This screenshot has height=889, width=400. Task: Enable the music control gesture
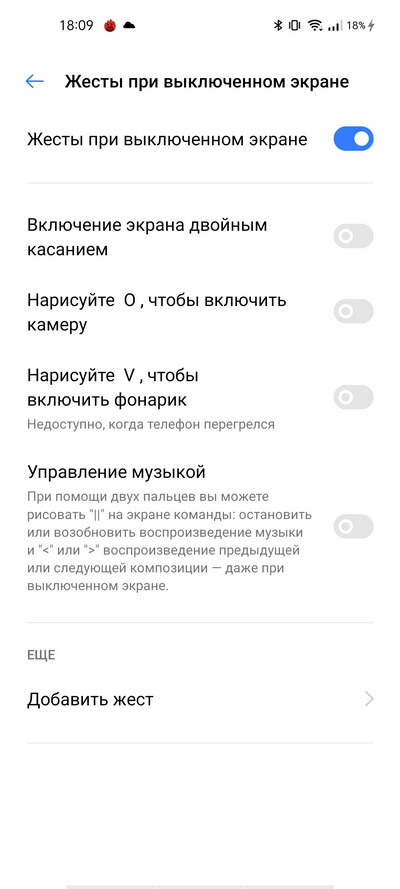353,527
